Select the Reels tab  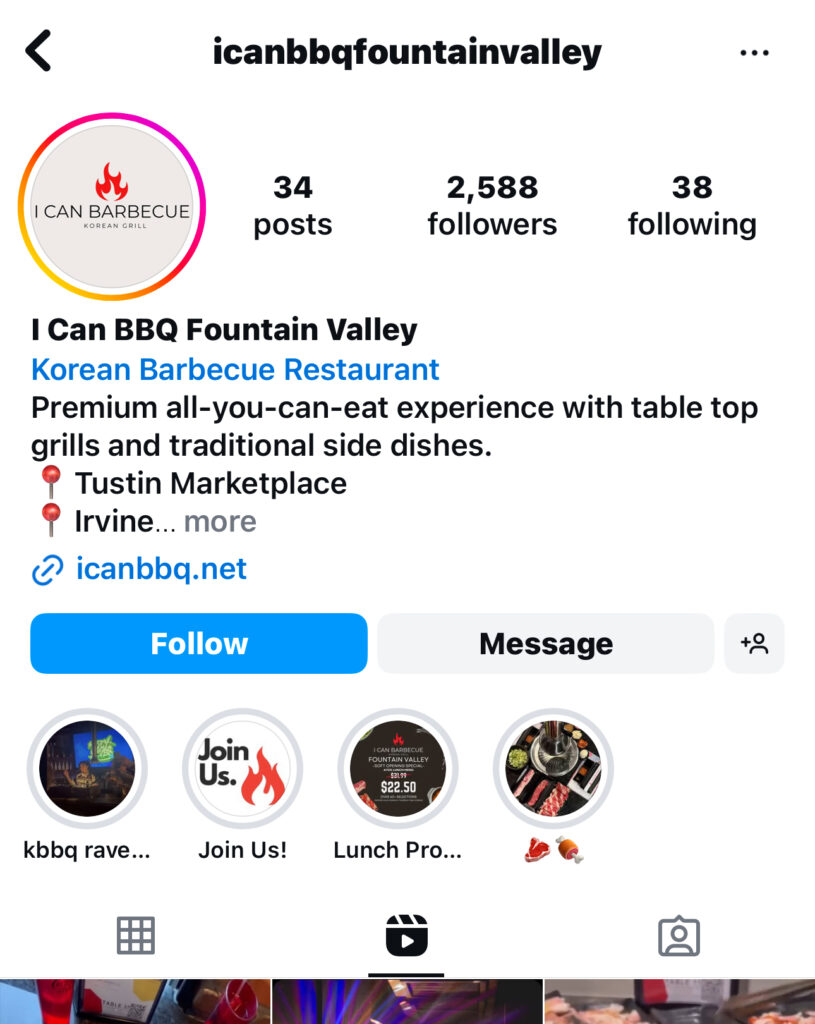click(x=406, y=936)
